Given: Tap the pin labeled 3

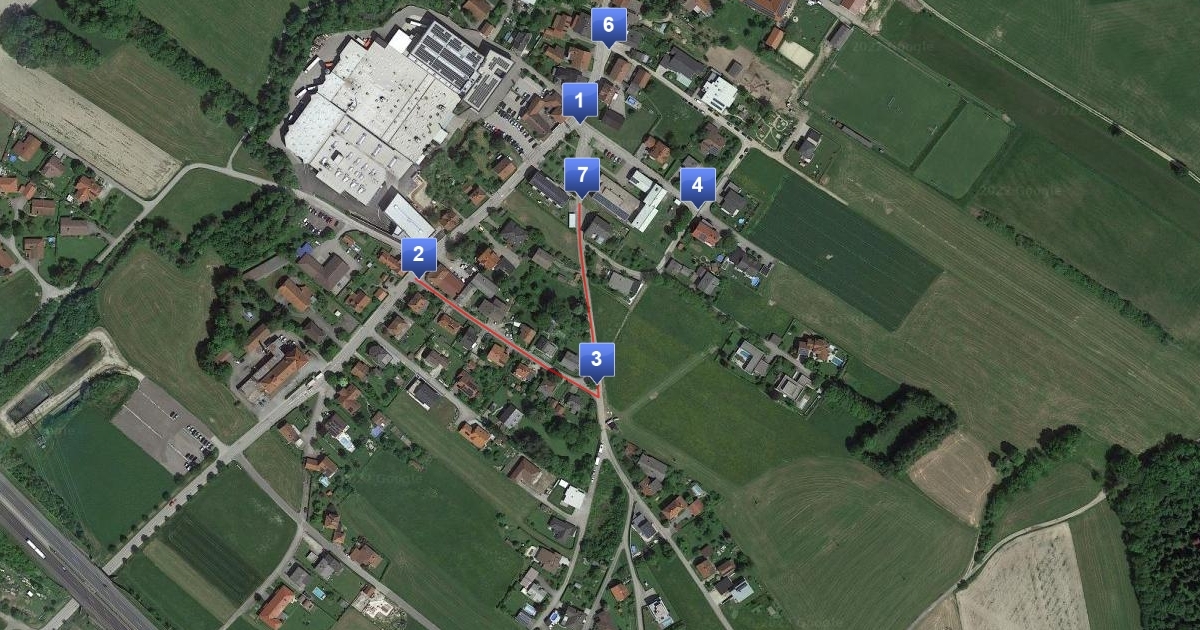Looking at the screenshot, I should (596, 360).
